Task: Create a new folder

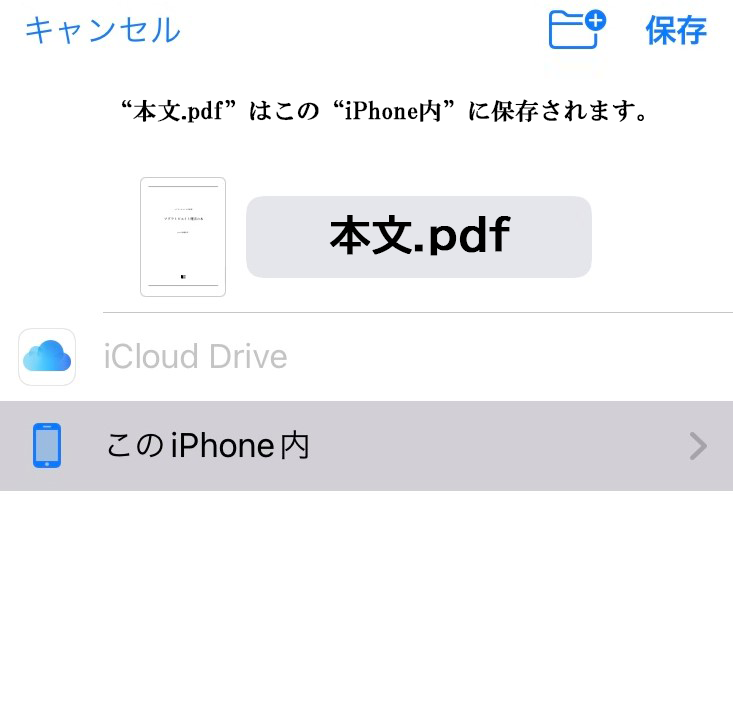Action: pyautogui.click(x=577, y=30)
